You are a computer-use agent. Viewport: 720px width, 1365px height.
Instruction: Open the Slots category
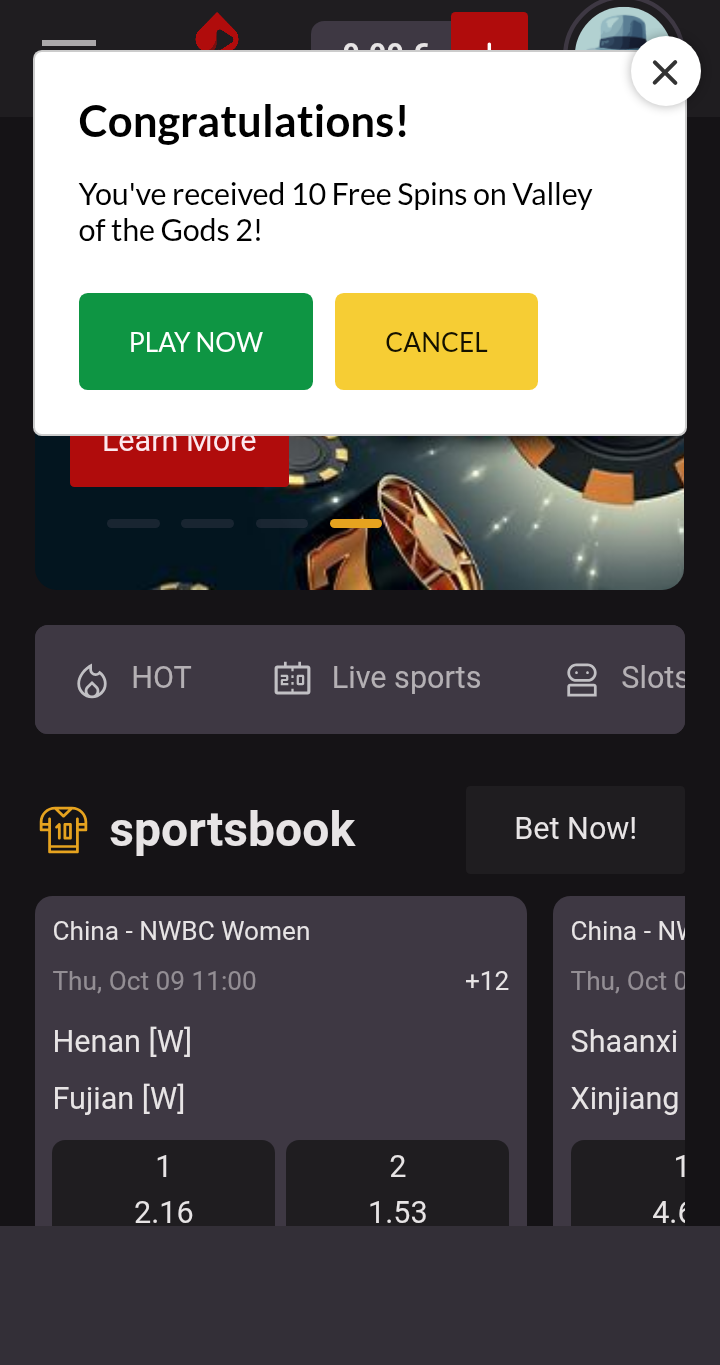coord(625,678)
